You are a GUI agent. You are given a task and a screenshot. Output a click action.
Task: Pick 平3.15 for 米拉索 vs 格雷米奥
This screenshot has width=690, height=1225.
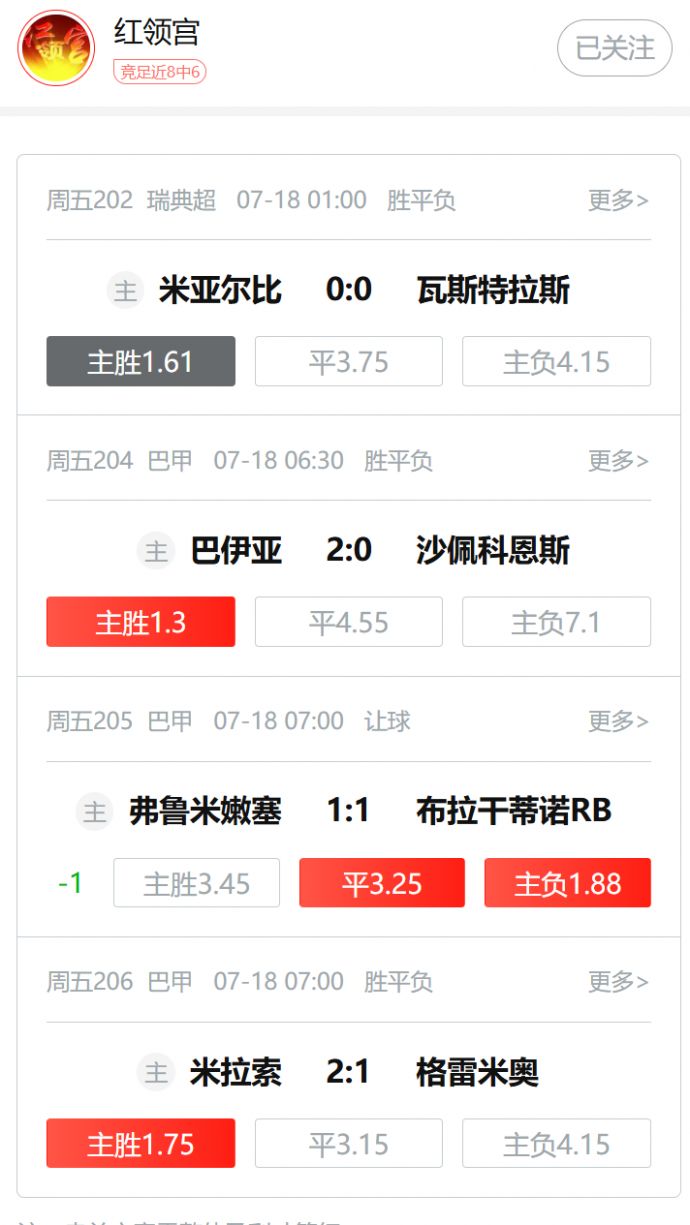349,1143
